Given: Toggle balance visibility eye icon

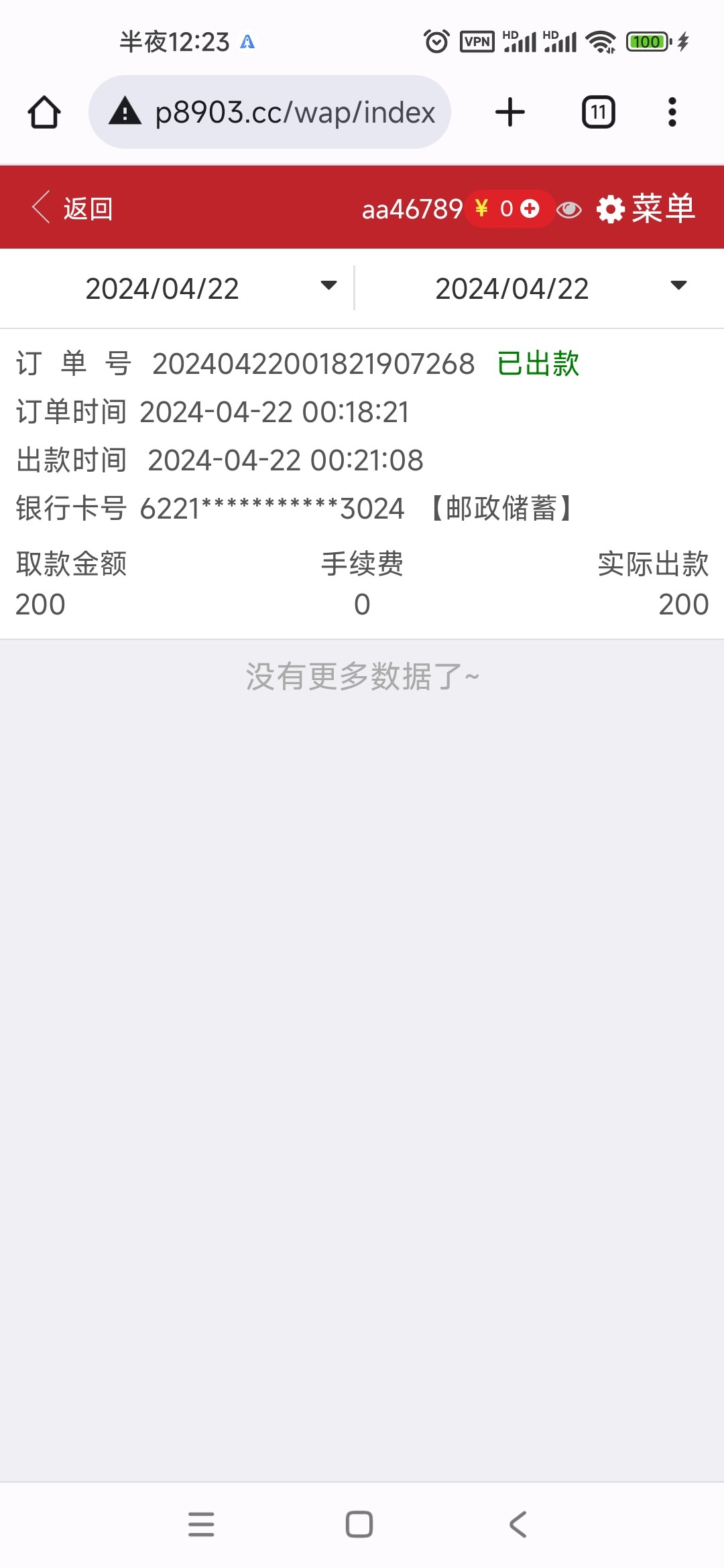Looking at the screenshot, I should [569, 210].
